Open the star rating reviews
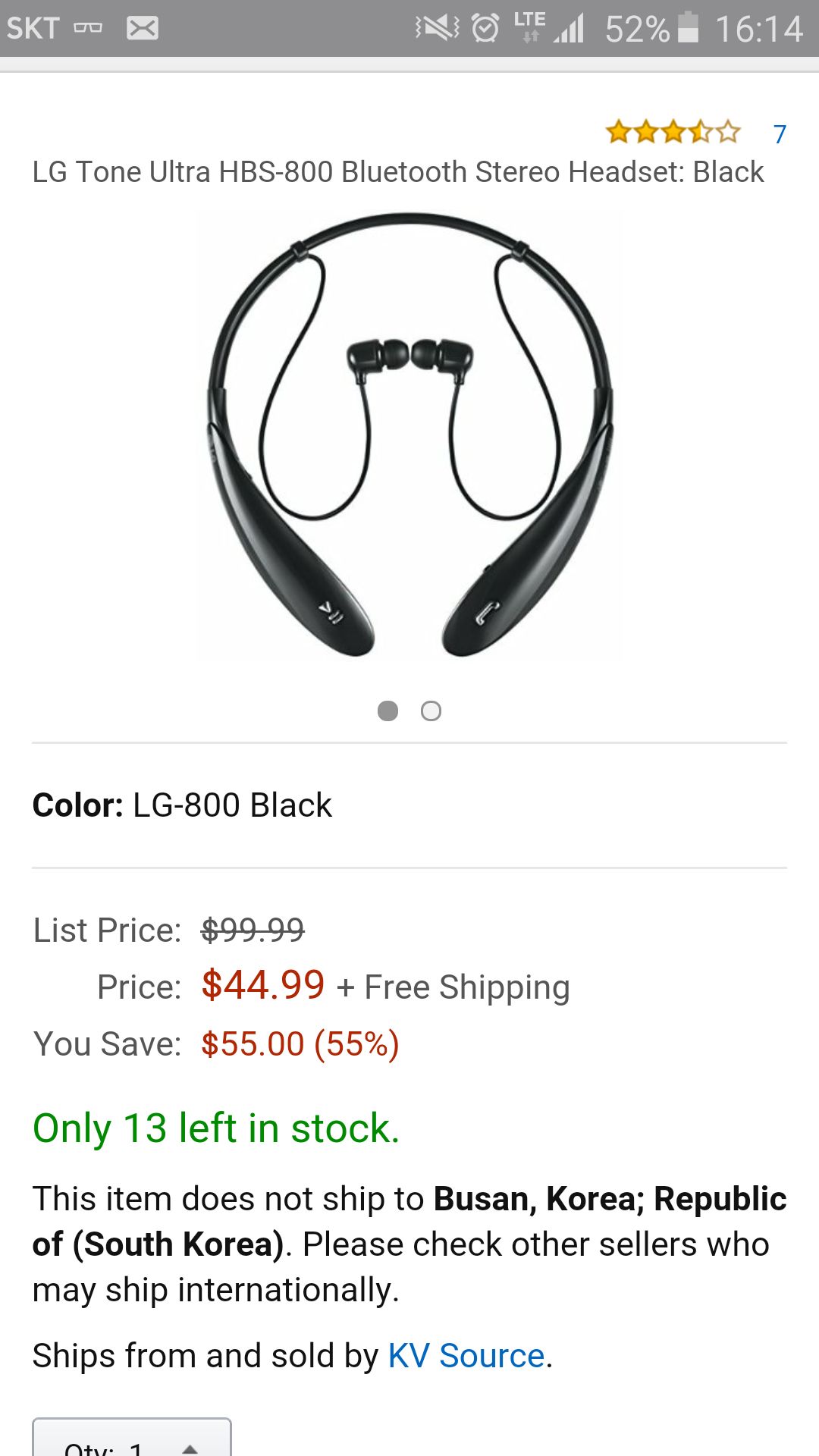819x1456 pixels. (673, 133)
